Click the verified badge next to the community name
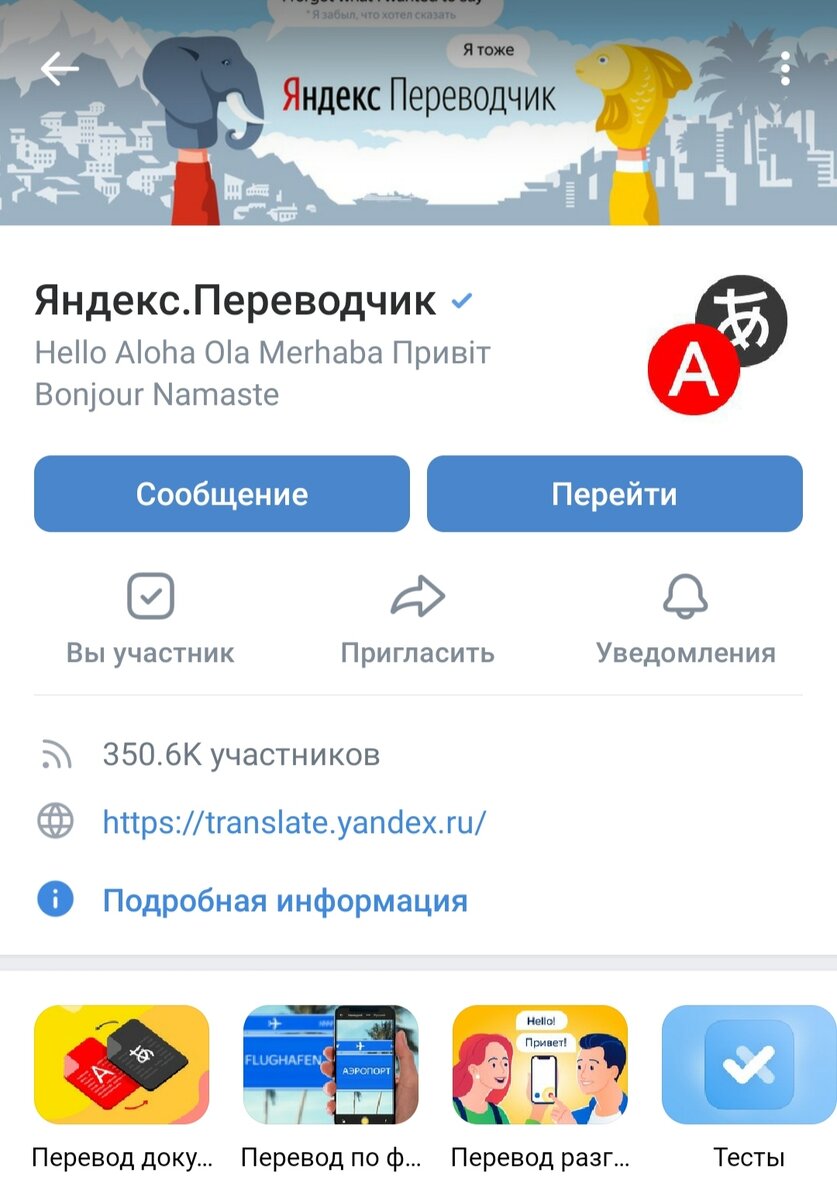837x1200 pixels. click(461, 301)
